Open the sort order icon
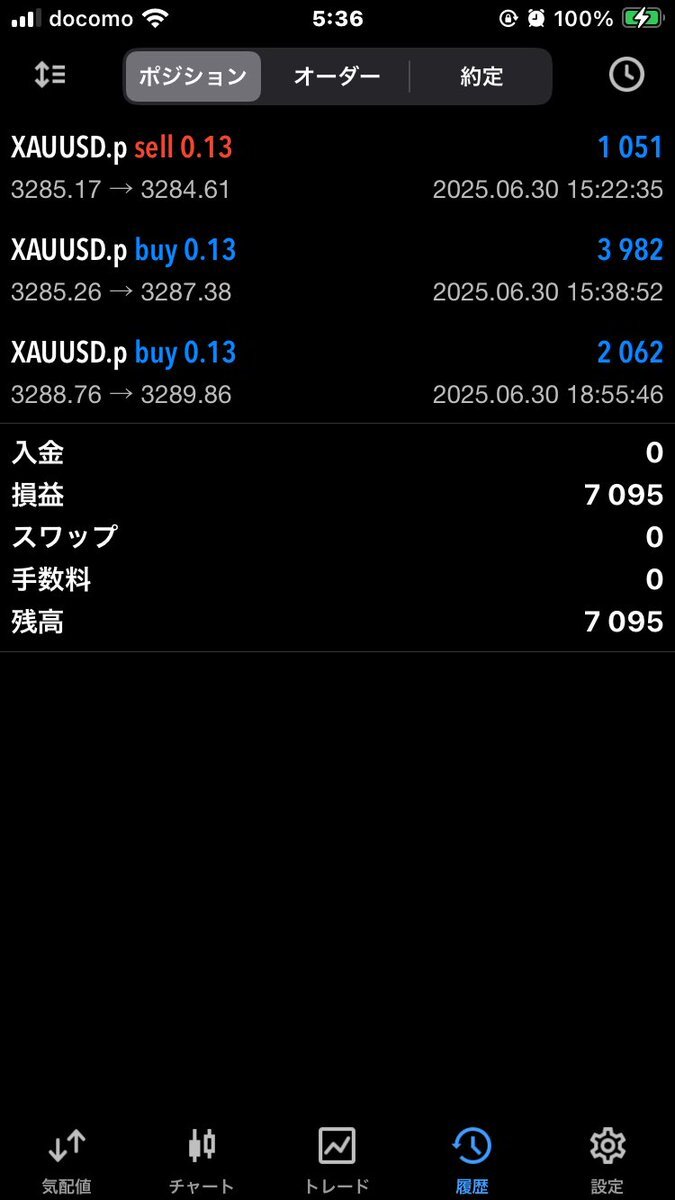 (49, 75)
